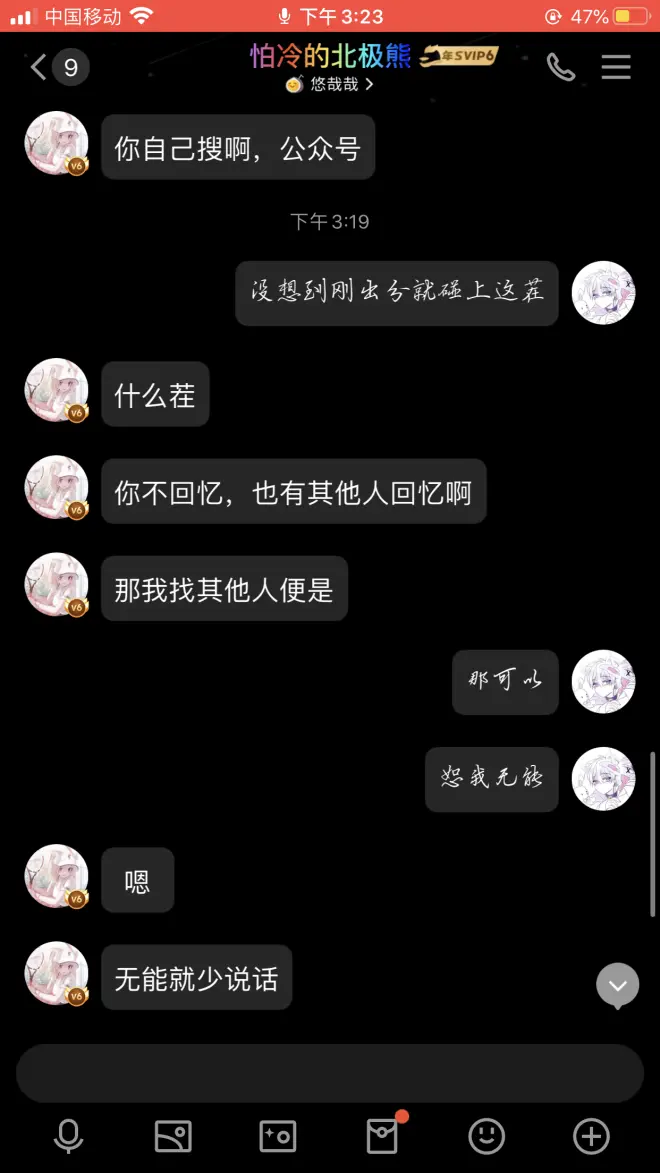
Task: Open the camera to take a photo
Action: tap(278, 1136)
